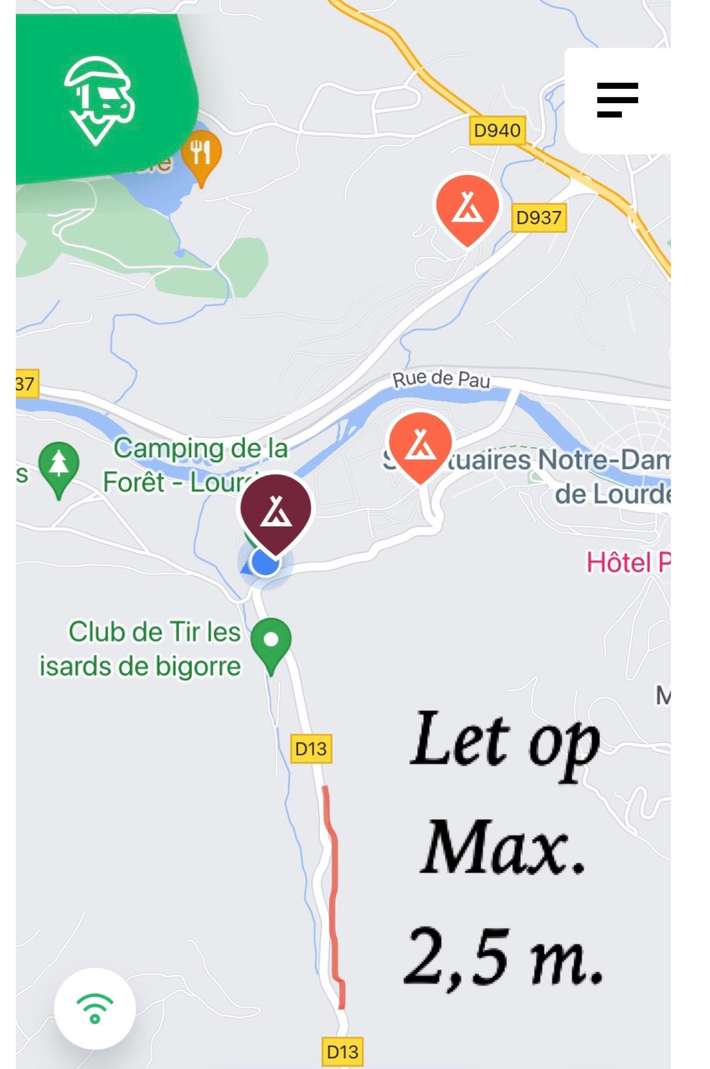
Task: Select the dark red campsite marker
Action: 275,511
